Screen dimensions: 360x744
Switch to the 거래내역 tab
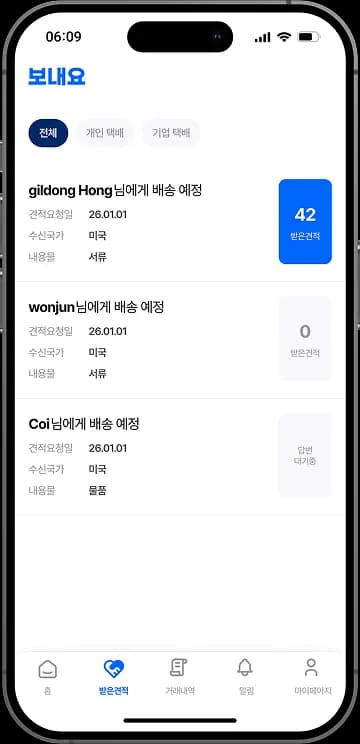coord(179,677)
